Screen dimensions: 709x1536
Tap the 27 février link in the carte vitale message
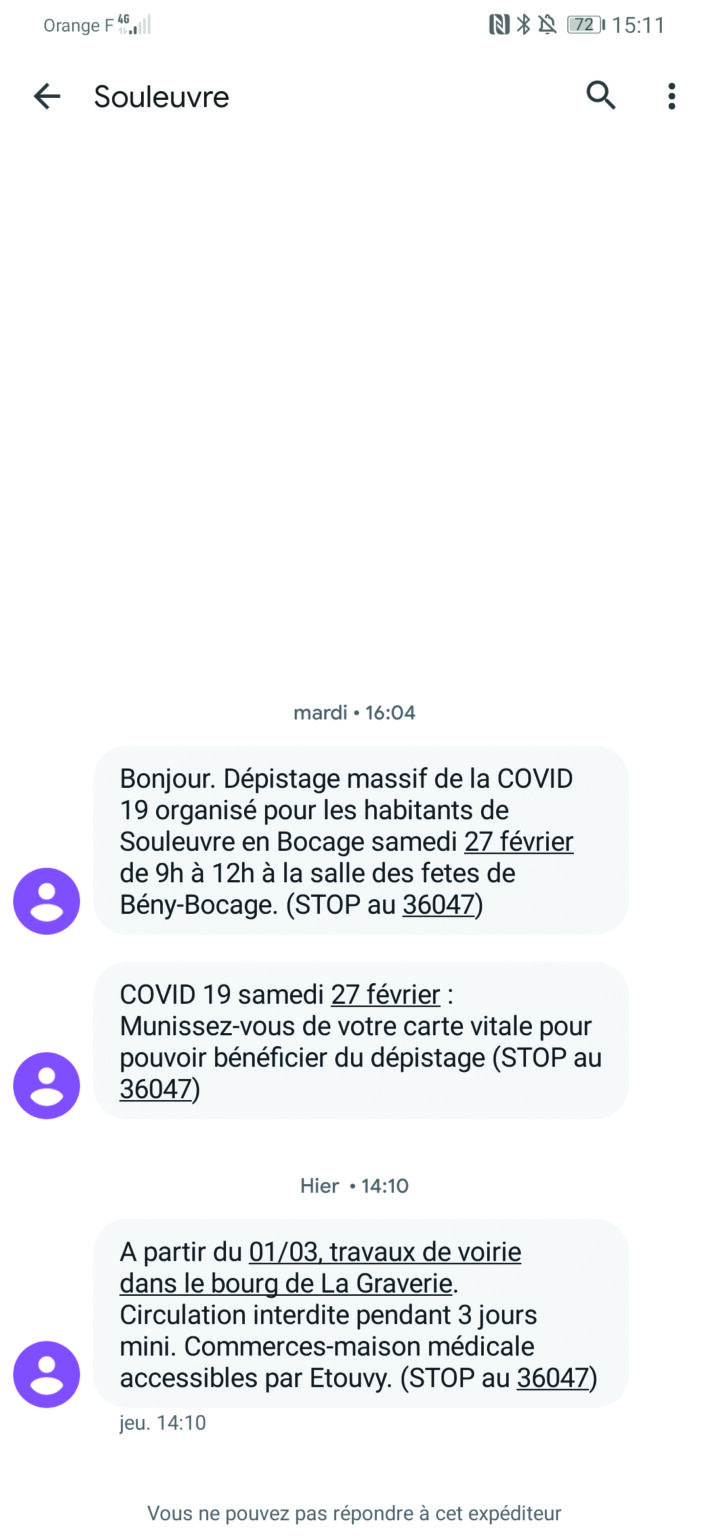(386, 995)
